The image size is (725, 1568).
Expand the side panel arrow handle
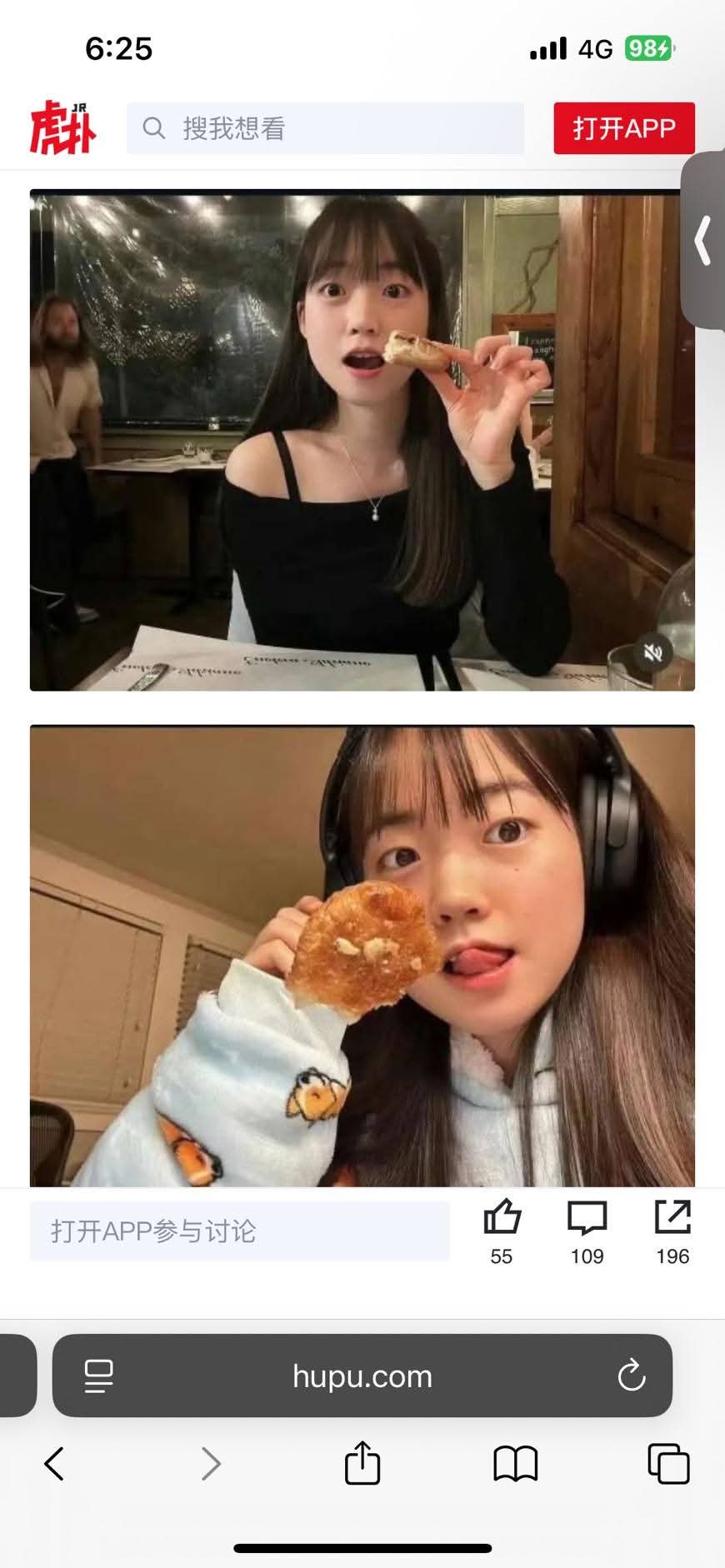point(704,241)
